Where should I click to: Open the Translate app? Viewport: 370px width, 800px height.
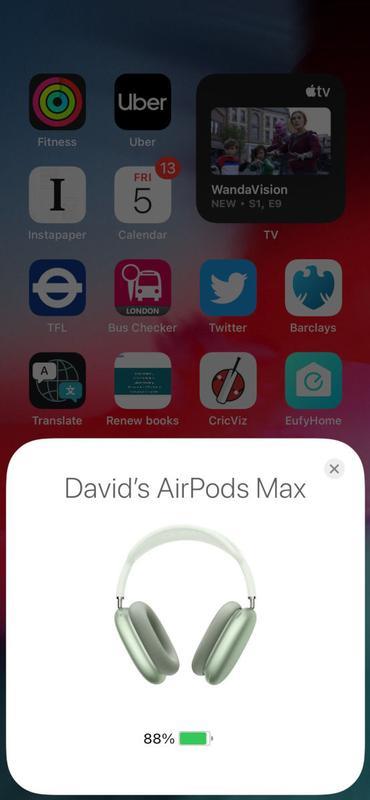(57, 380)
